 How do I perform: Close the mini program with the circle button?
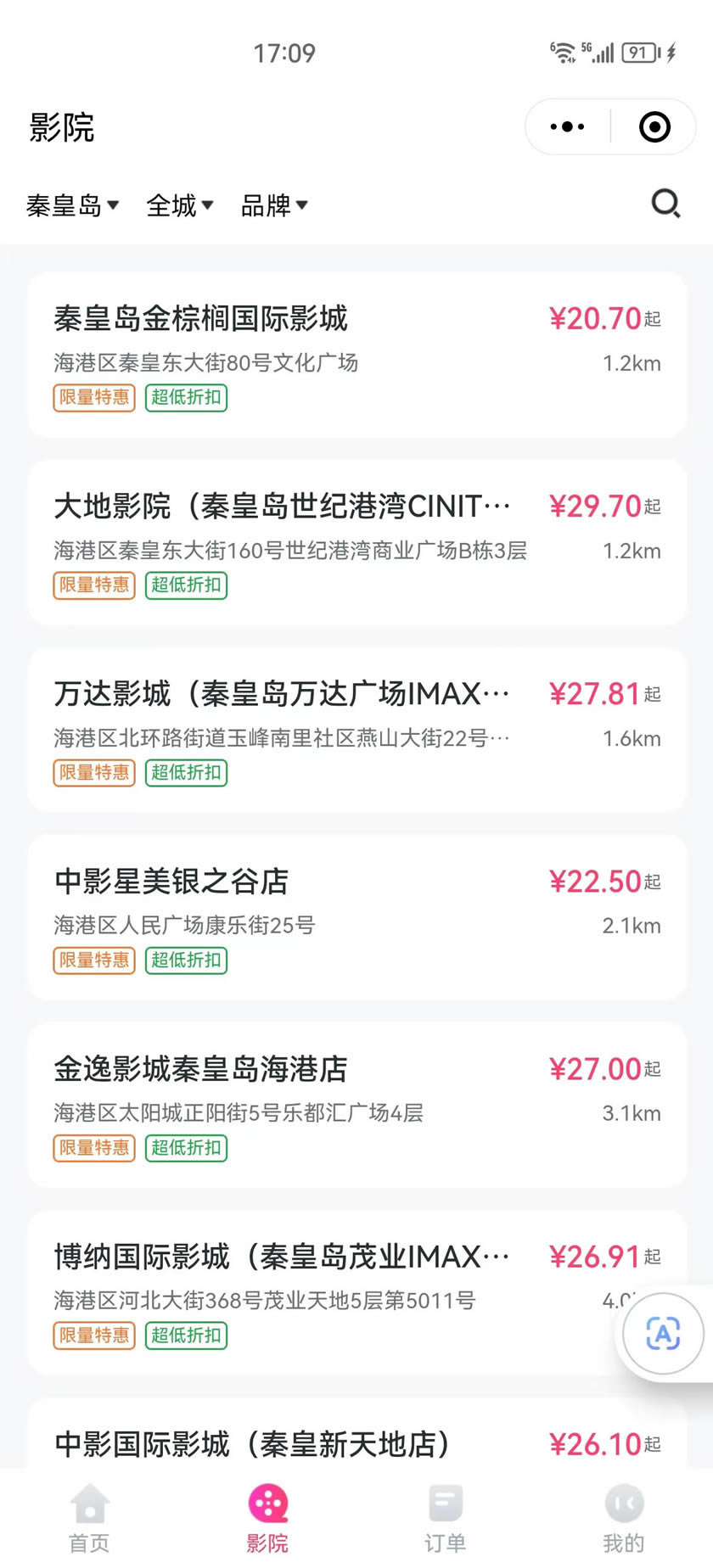[654, 127]
